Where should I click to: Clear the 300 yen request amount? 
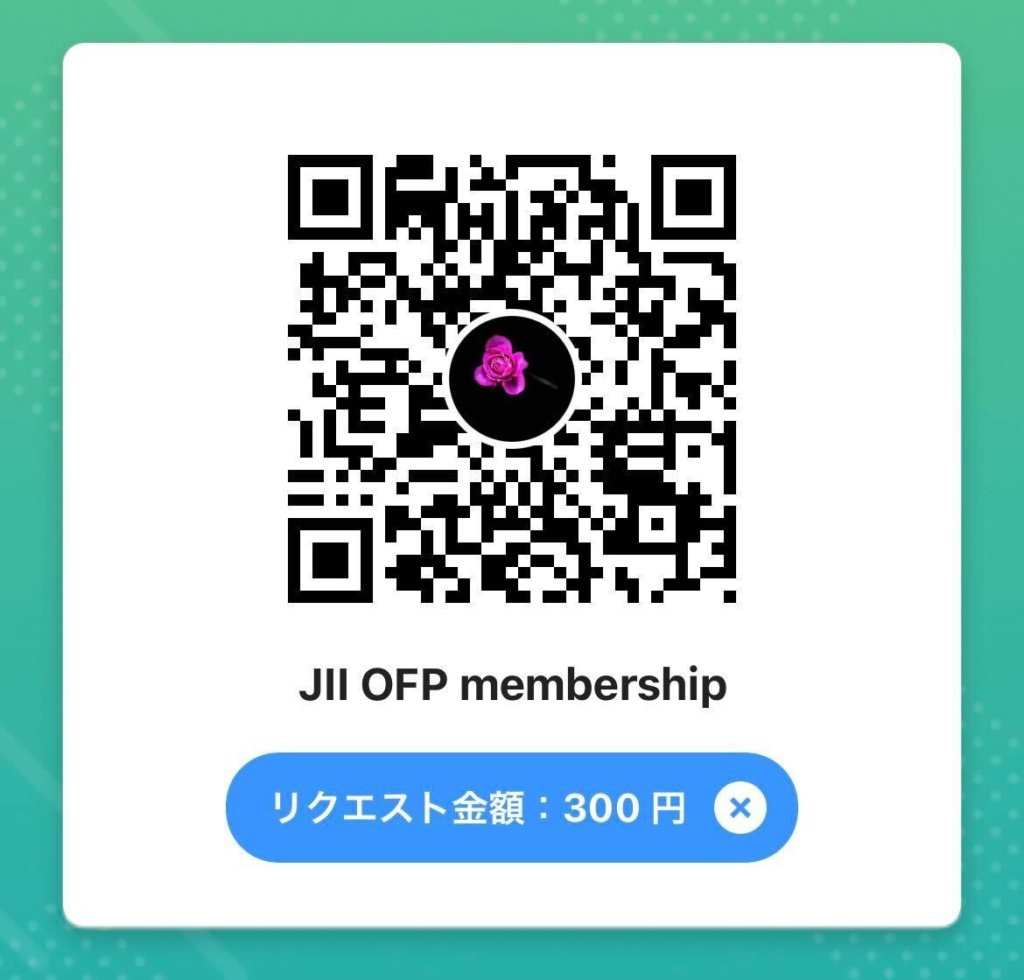[740, 808]
